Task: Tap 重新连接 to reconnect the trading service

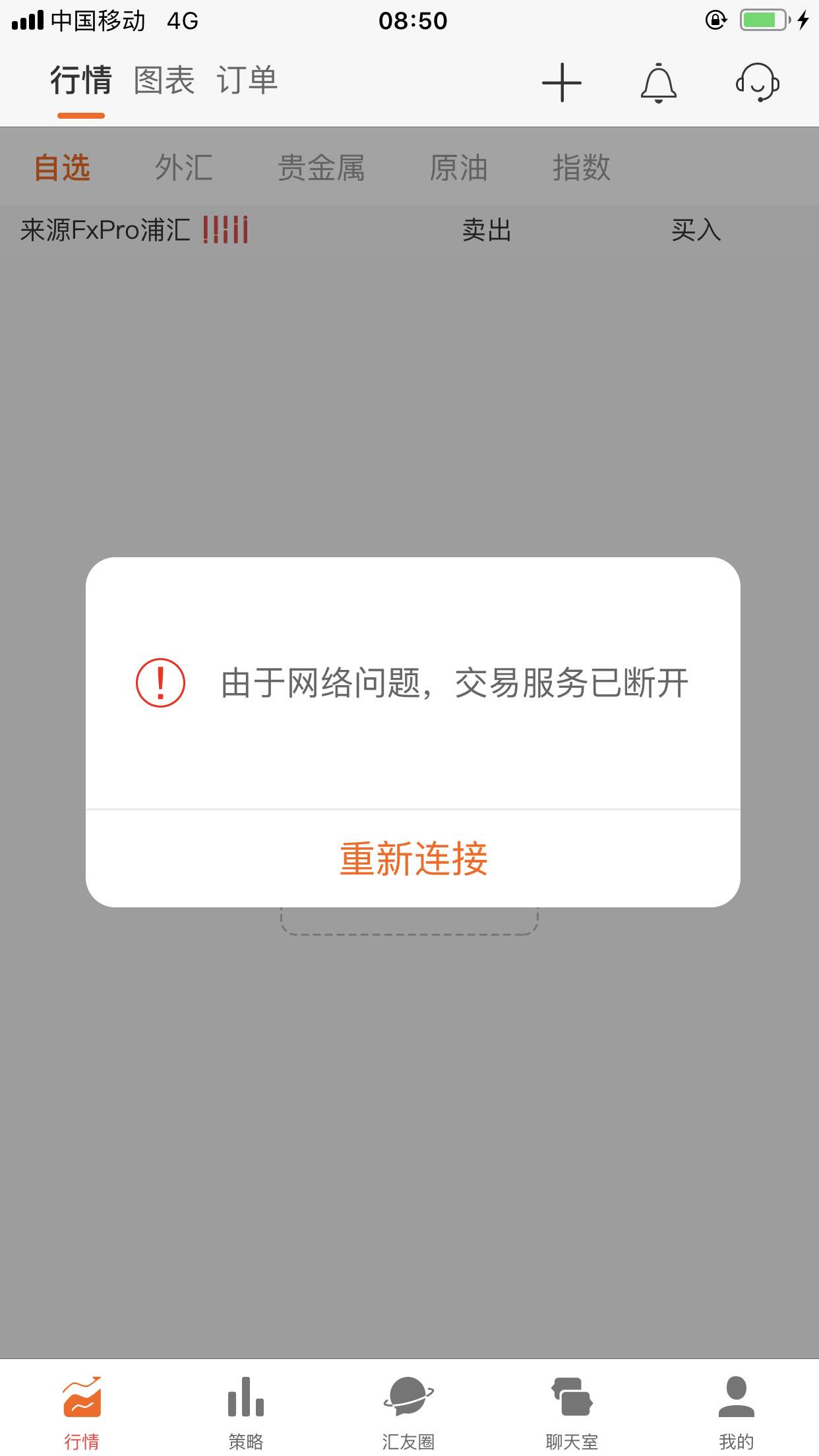Action: [x=413, y=859]
